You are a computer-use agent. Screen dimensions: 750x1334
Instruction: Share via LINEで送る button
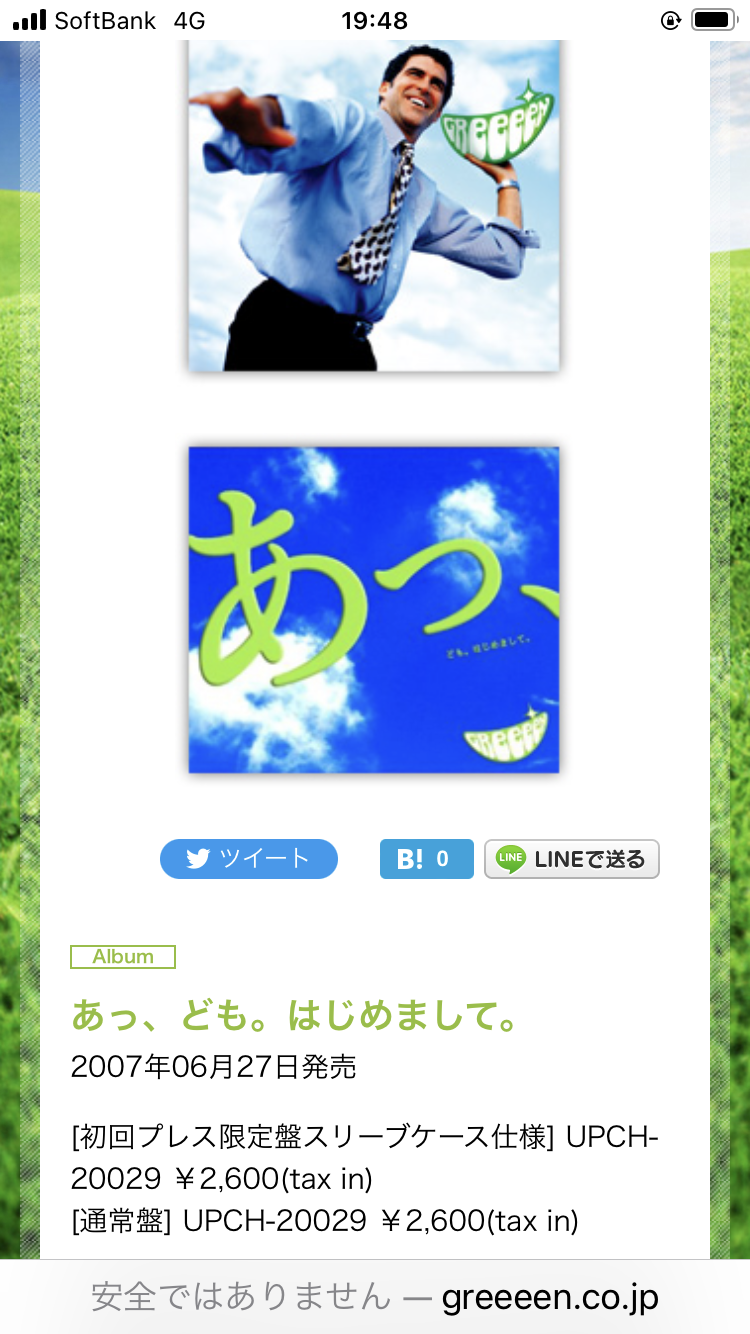click(572, 859)
